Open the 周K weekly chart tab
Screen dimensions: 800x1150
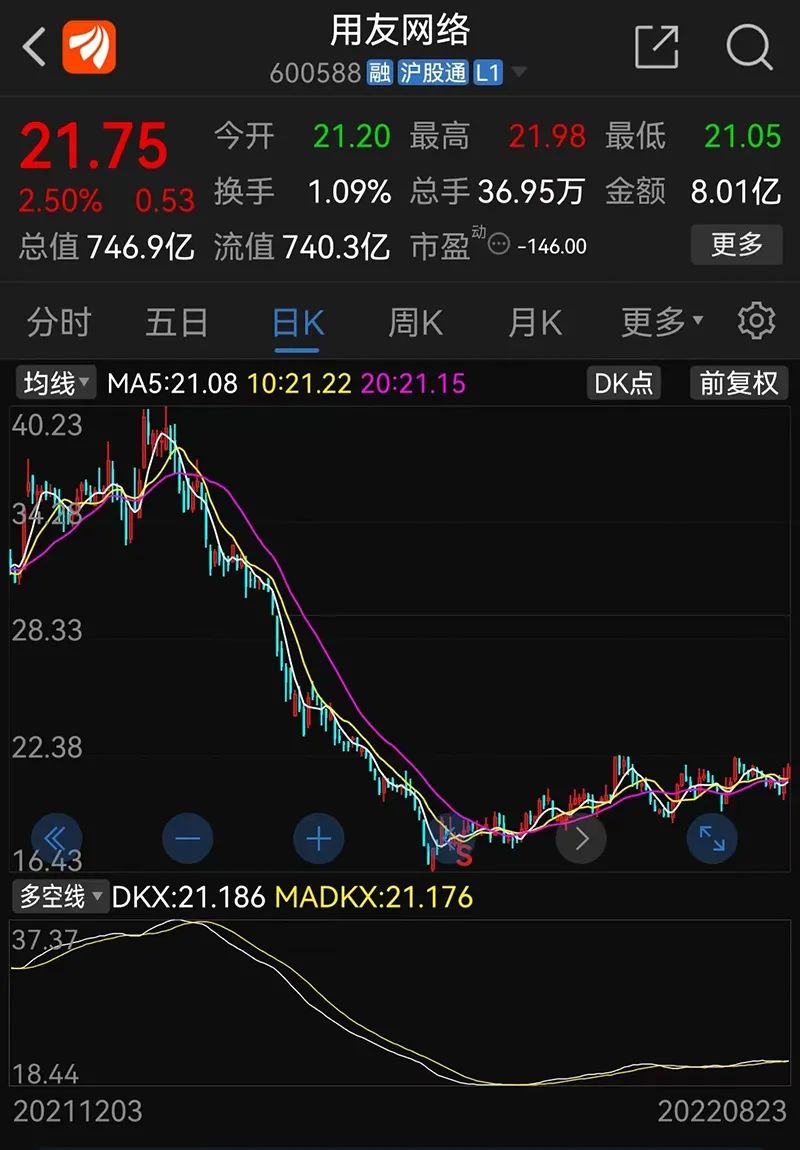pyautogui.click(x=413, y=320)
